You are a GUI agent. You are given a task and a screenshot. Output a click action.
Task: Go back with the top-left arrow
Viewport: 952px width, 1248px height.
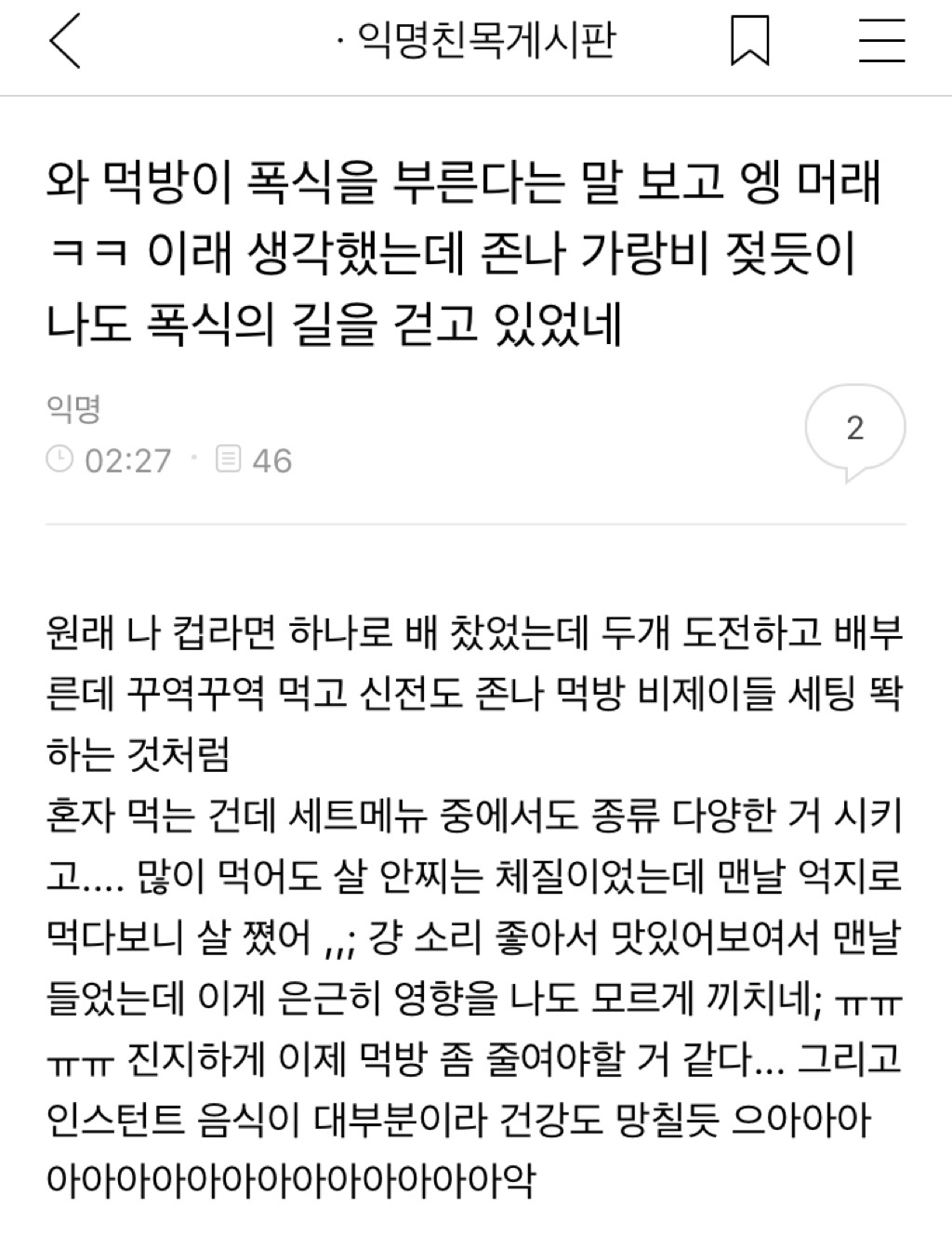65,43
